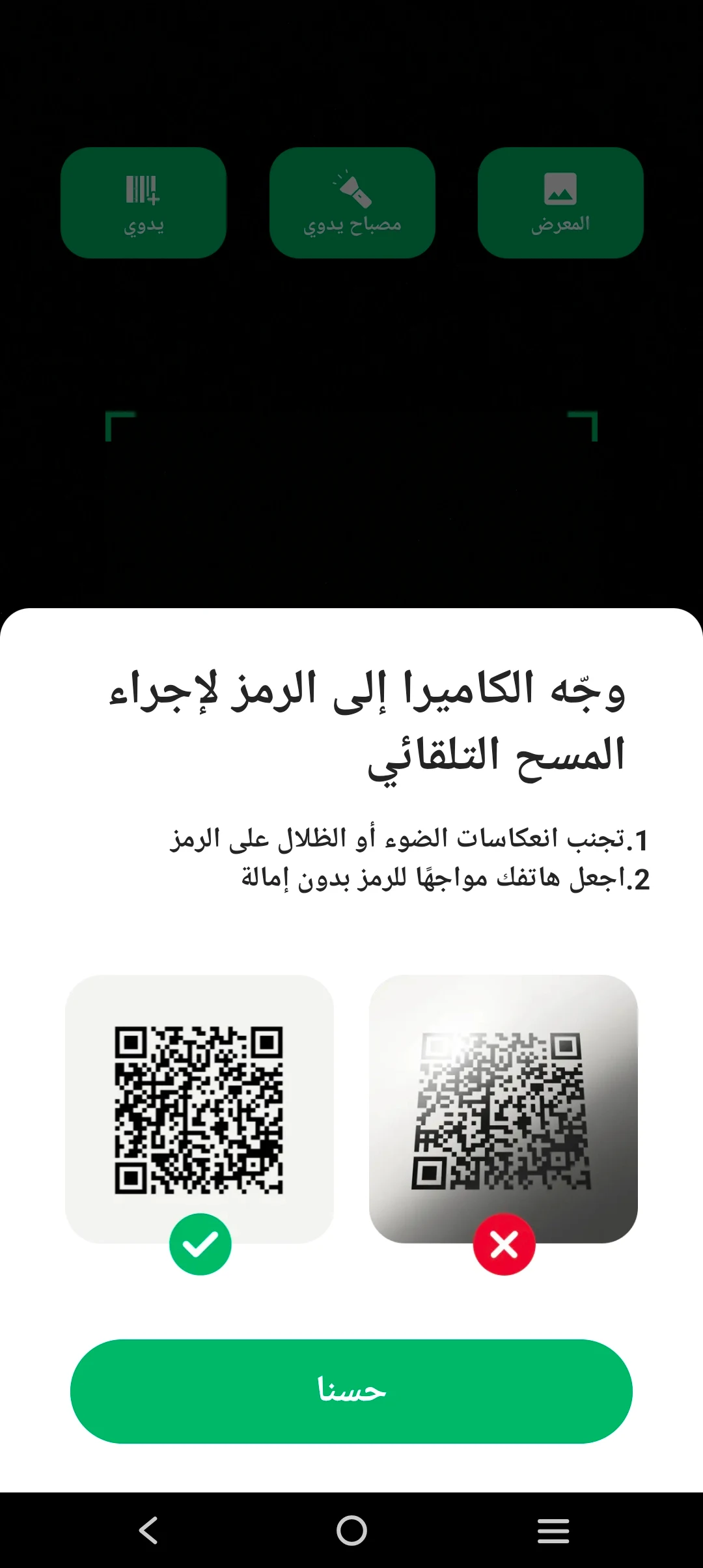
Task: Select the يدوي manual barcode entry
Action: coord(143,203)
